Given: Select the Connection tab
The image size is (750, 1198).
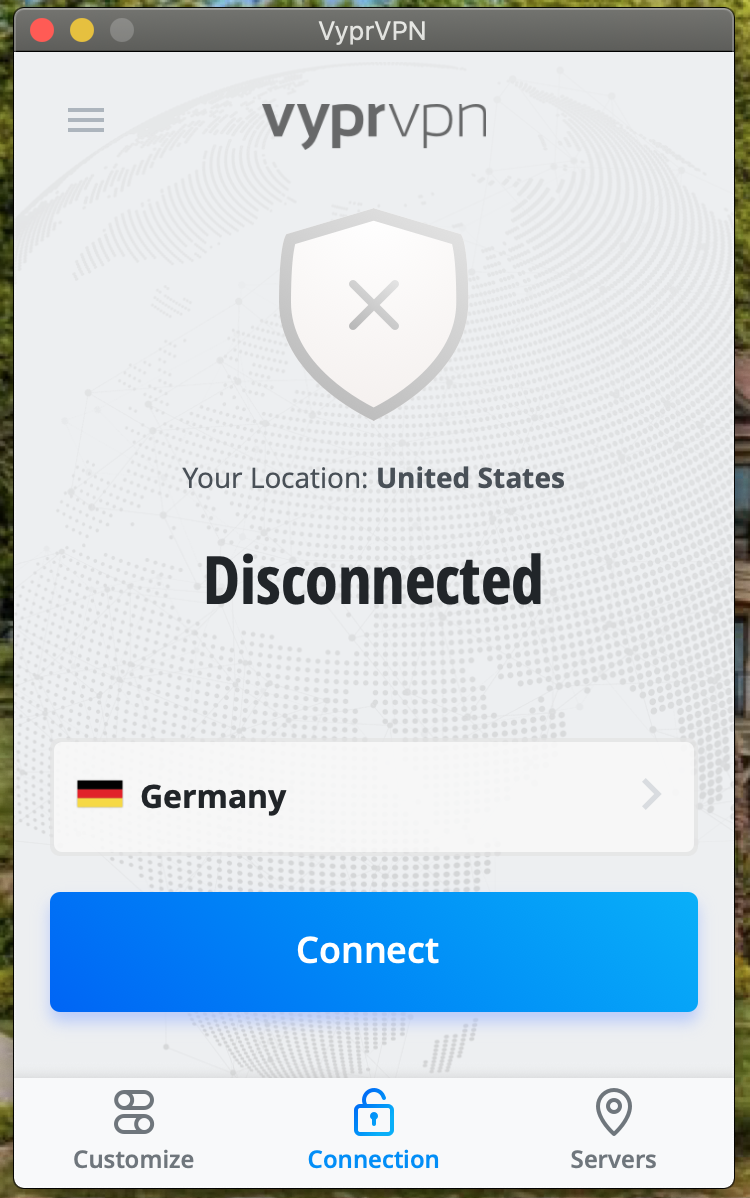Looking at the screenshot, I should [x=373, y=1130].
